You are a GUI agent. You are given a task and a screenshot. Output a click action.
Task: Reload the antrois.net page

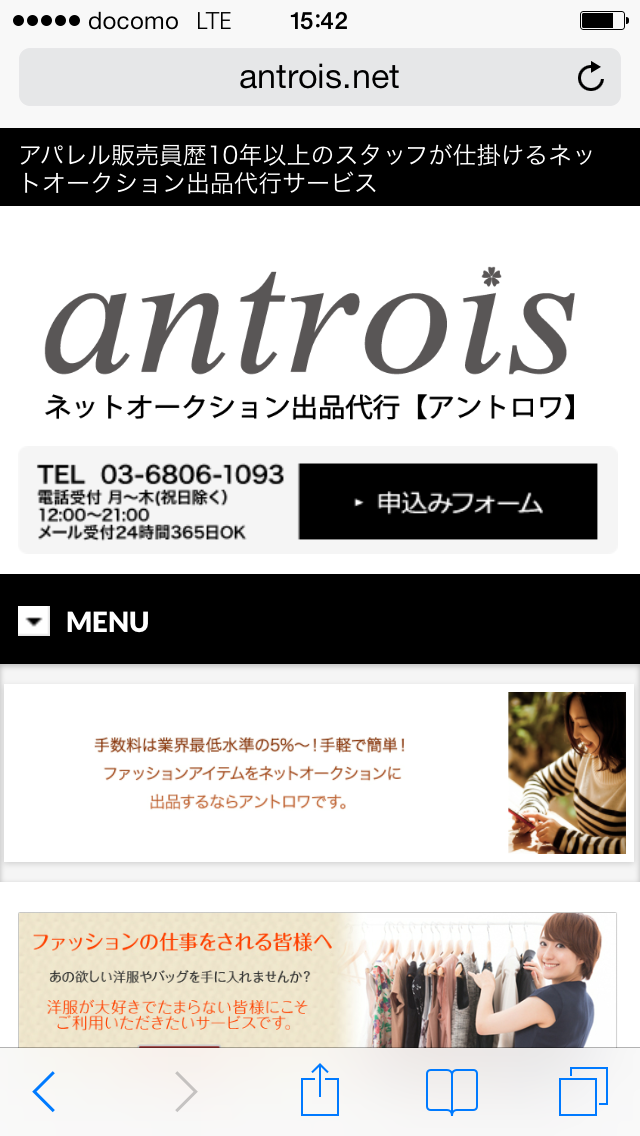[x=591, y=77]
